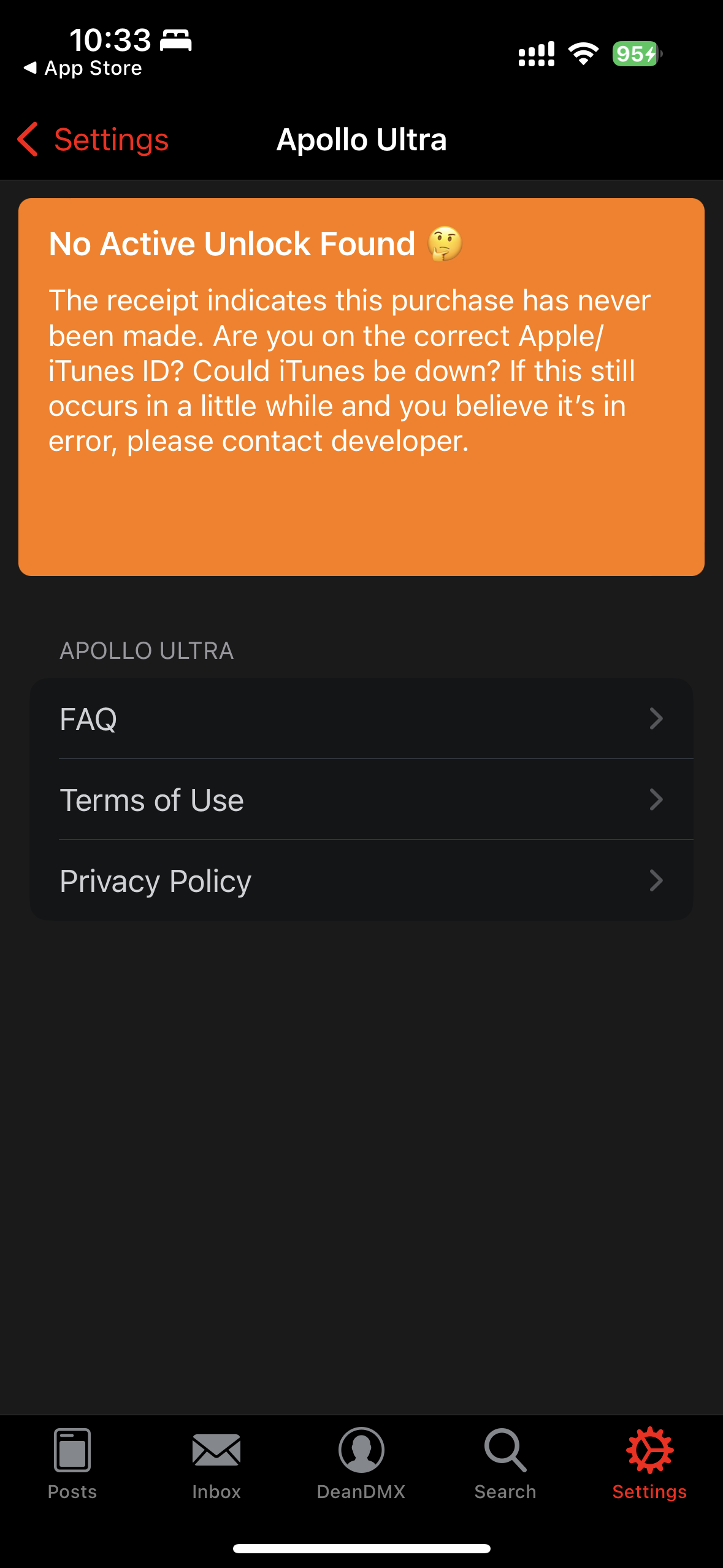This screenshot has height=1568, width=723.
Task: Switch to the Posts tab
Action: pos(72,1464)
